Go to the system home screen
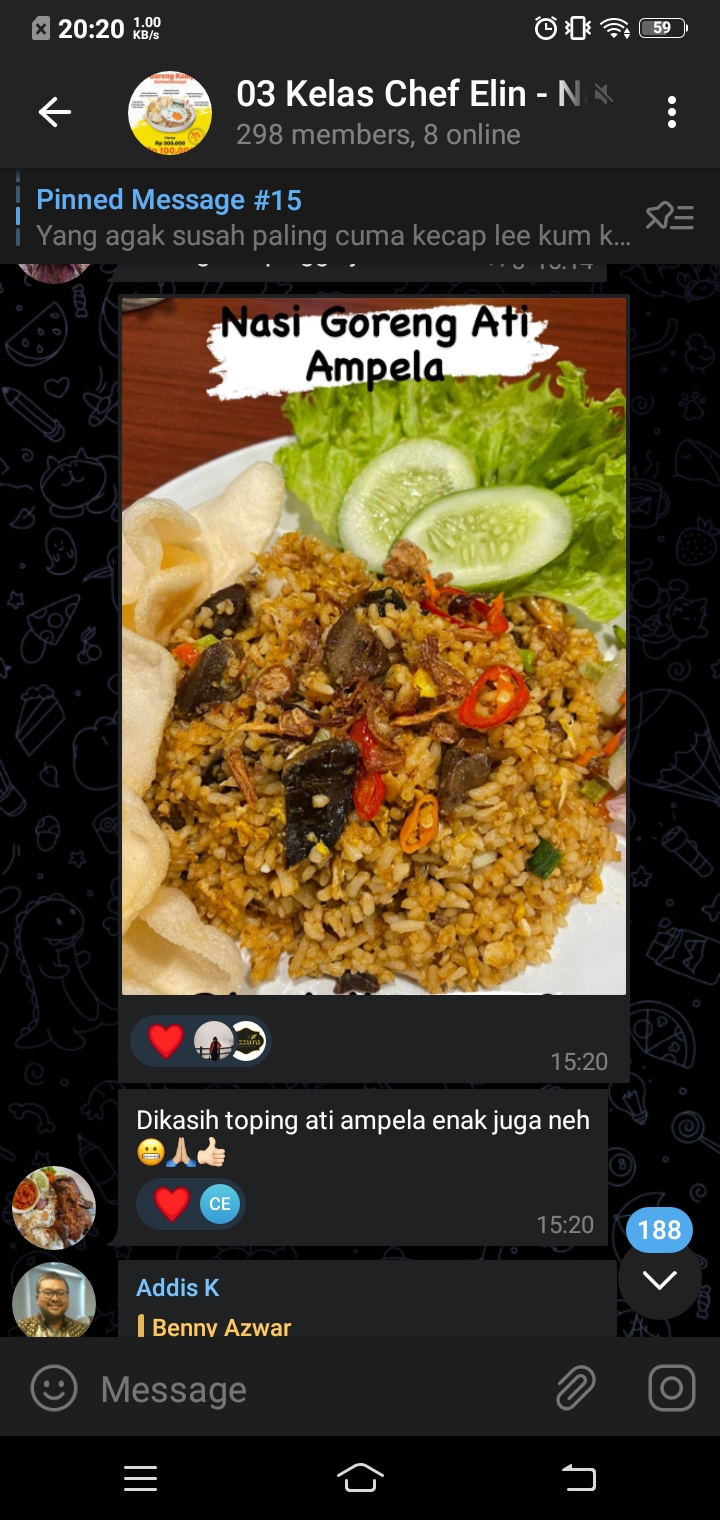Viewport: 720px width, 1520px height. pyautogui.click(x=360, y=1478)
